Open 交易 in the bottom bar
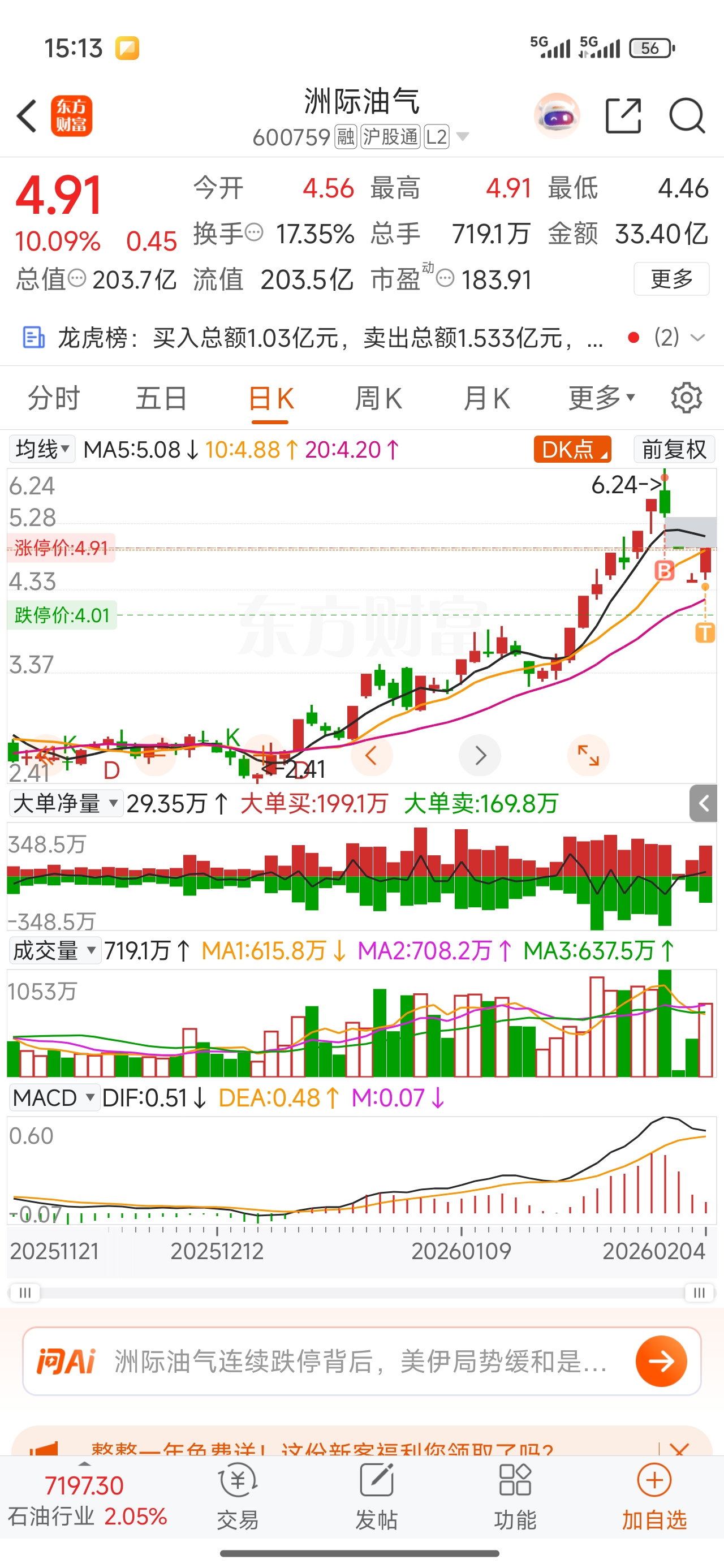This screenshot has height=1568, width=724. pyautogui.click(x=238, y=1497)
